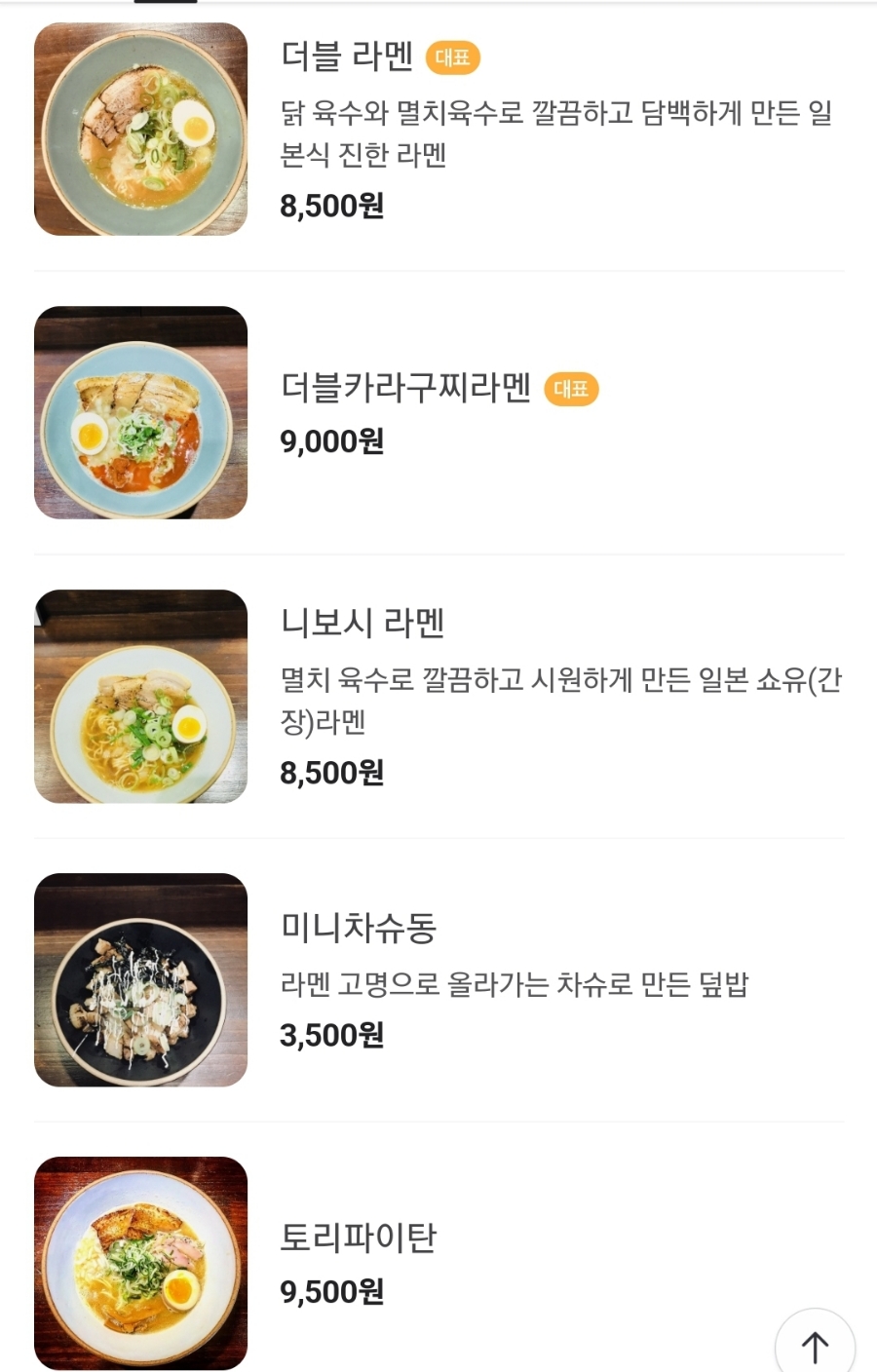Tap the upward scroll-to-top arrow icon

[815, 1346]
